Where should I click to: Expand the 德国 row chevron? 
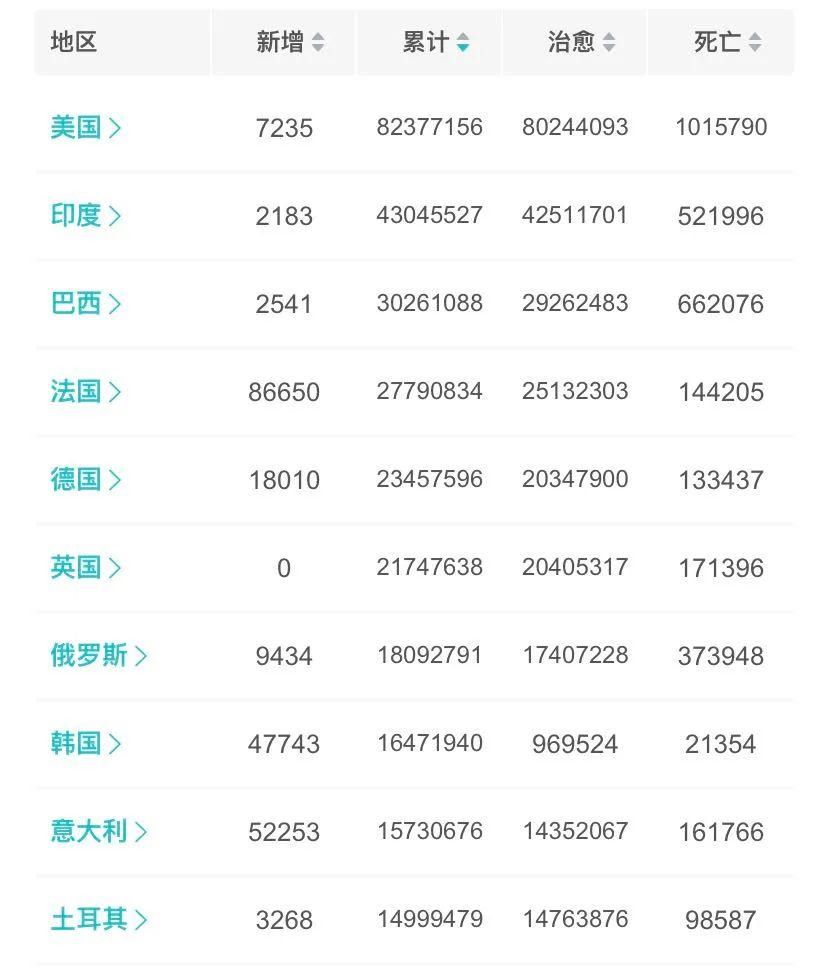click(118, 480)
